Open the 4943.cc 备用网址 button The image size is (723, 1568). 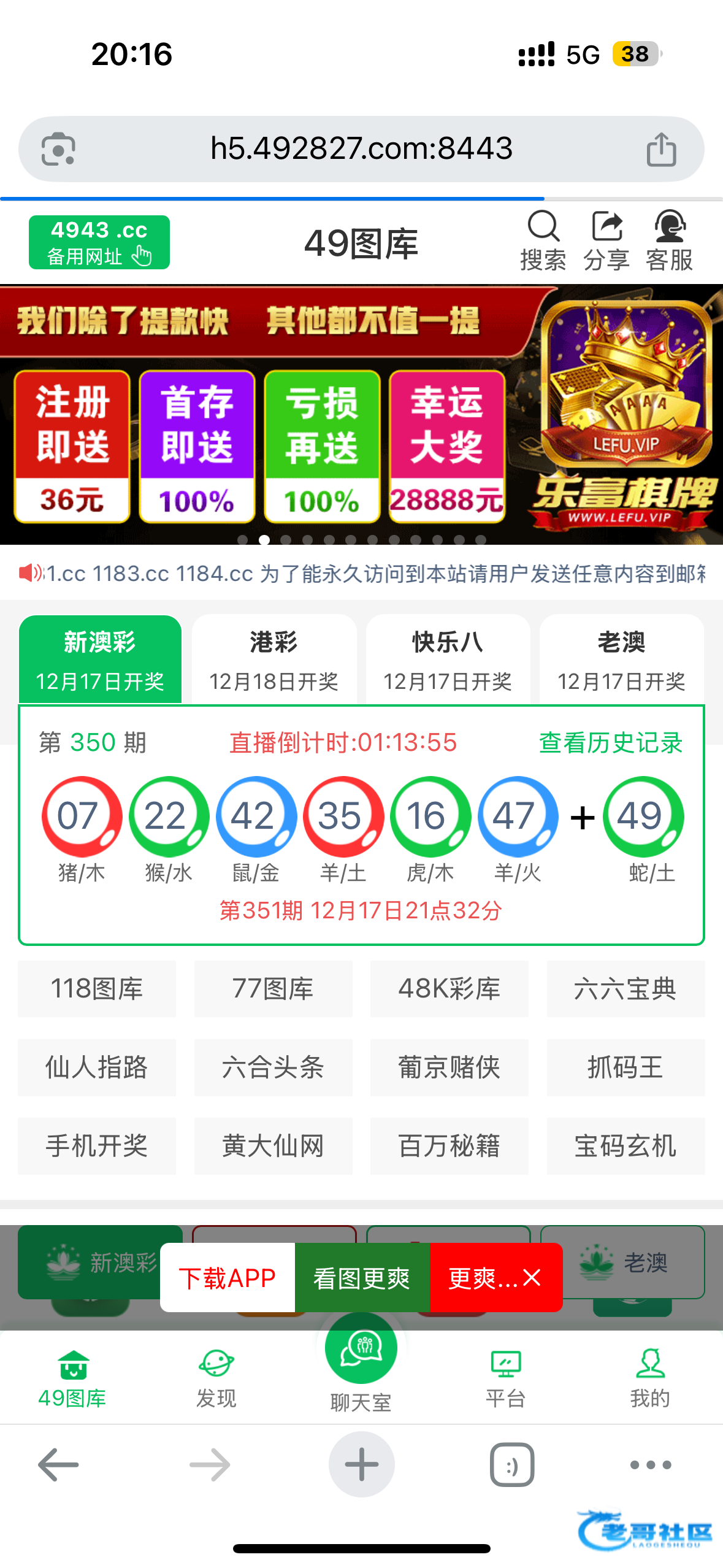99,242
